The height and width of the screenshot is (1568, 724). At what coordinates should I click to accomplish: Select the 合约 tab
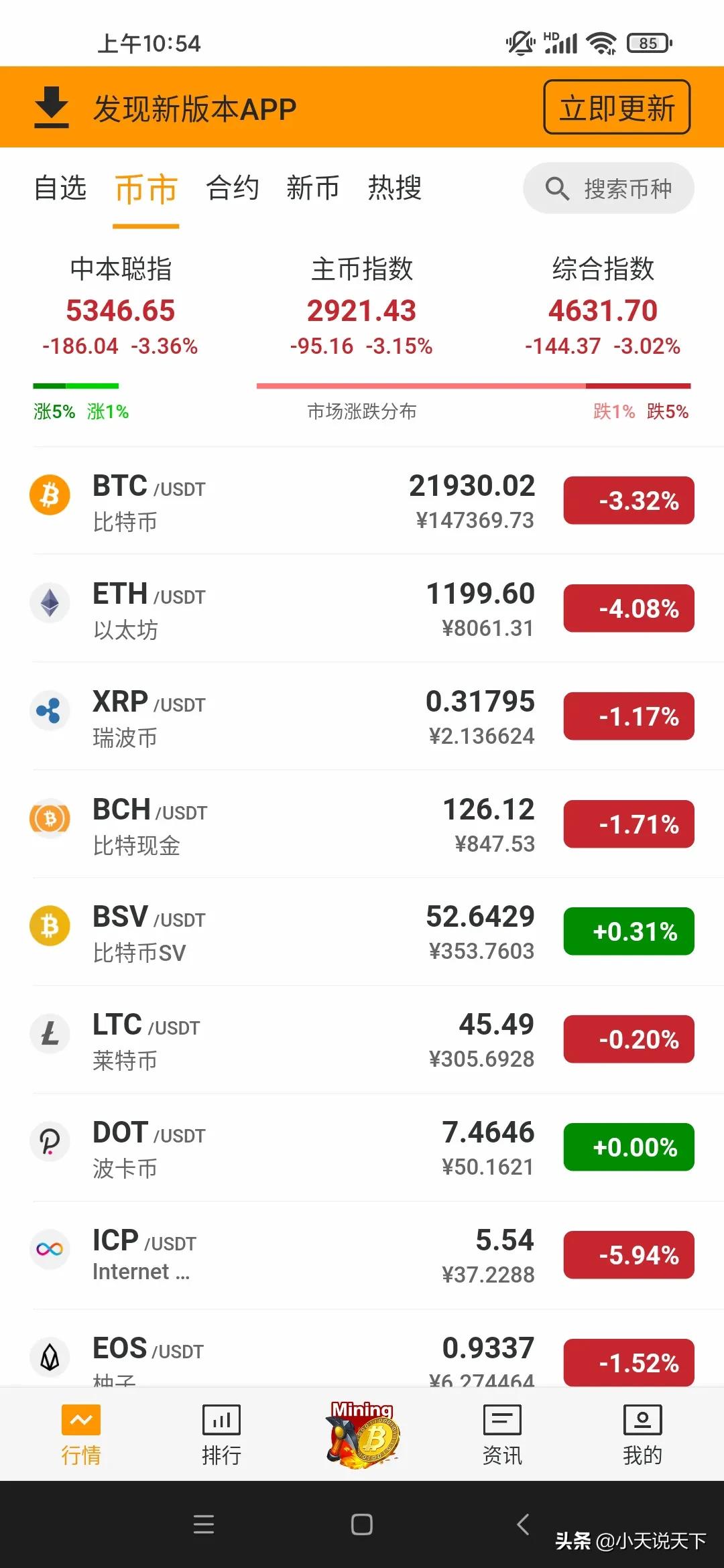[x=232, y=188]
